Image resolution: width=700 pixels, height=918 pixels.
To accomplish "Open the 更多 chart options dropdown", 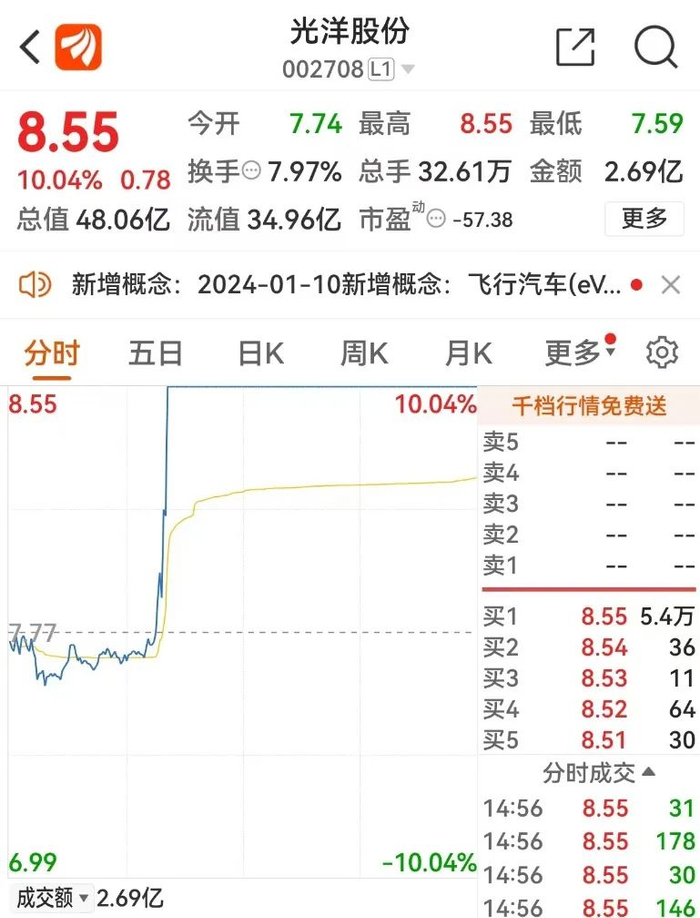I will point(579,353).
